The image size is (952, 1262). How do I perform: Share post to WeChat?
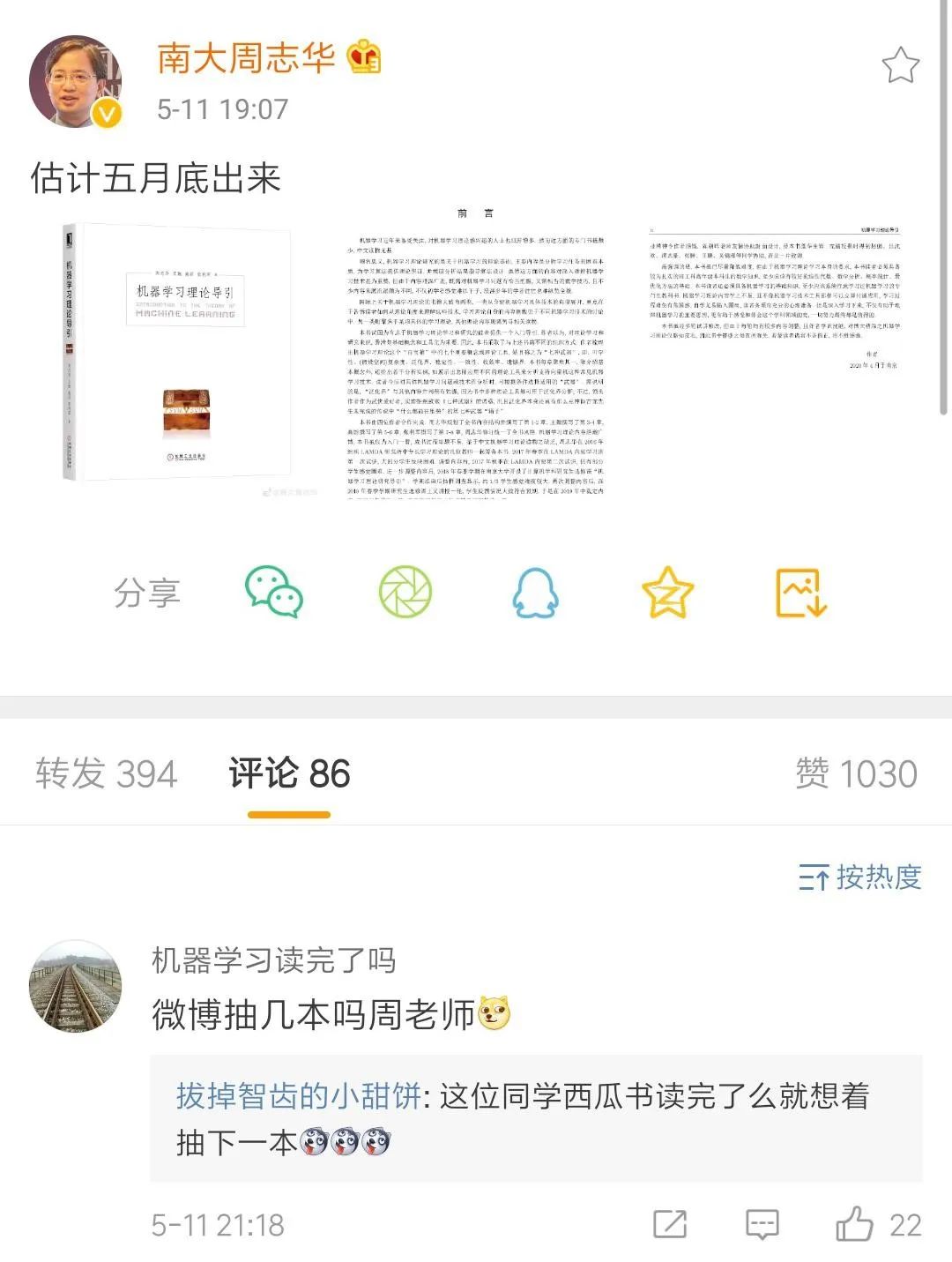(x=274, y=592)
